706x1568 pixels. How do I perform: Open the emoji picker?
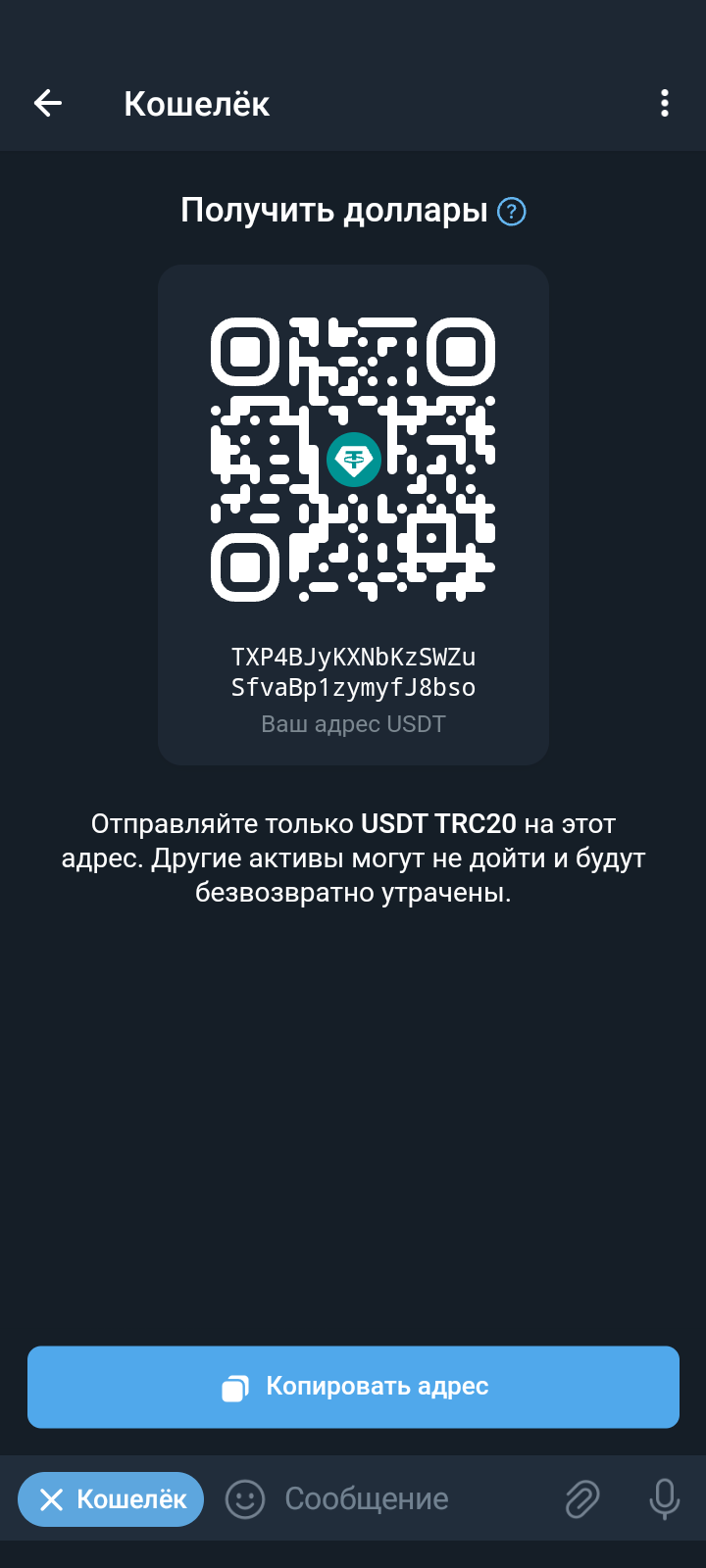coord(245,1499)
